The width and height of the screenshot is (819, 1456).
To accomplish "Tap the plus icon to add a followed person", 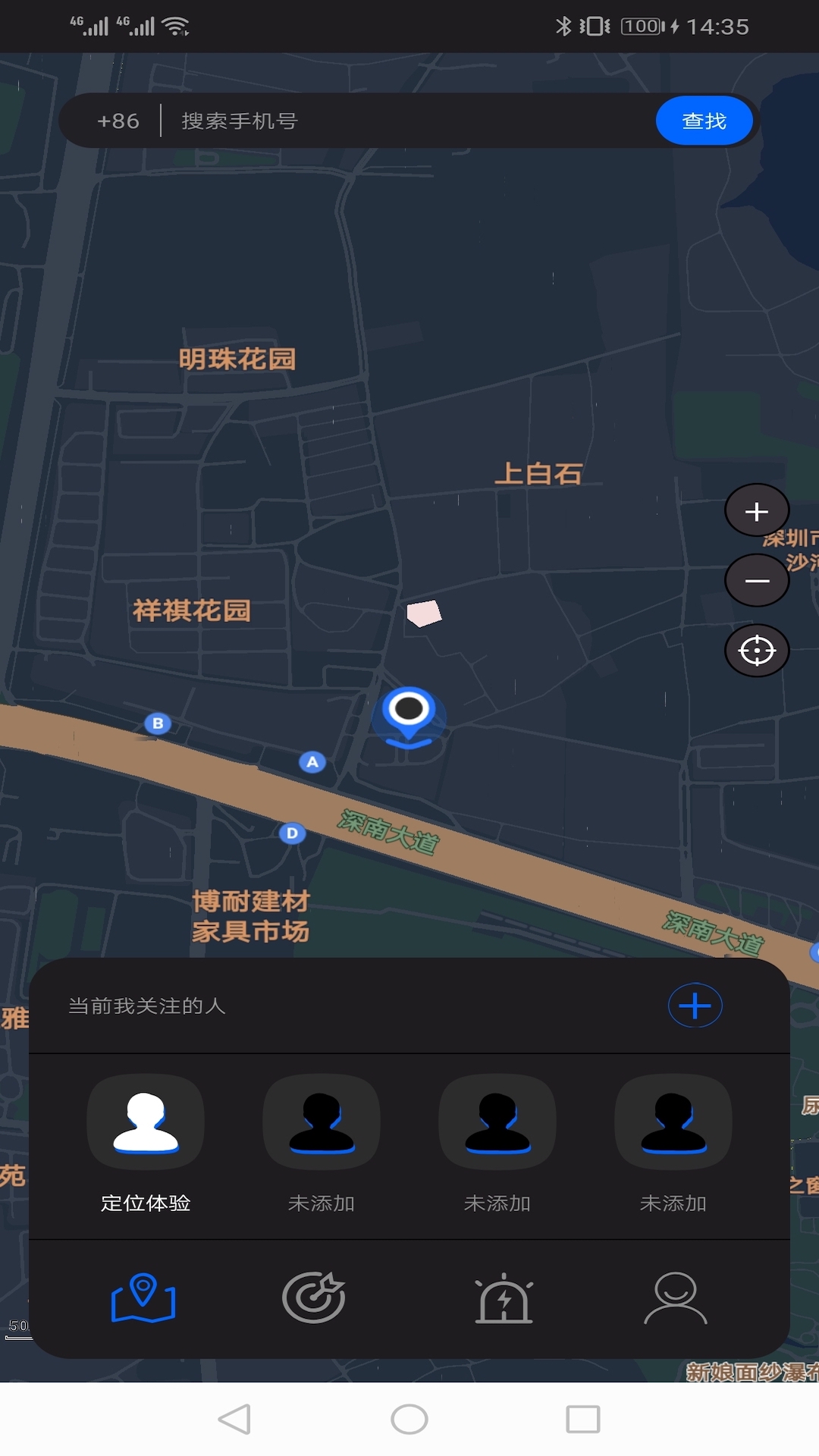I will (695, 1006).
